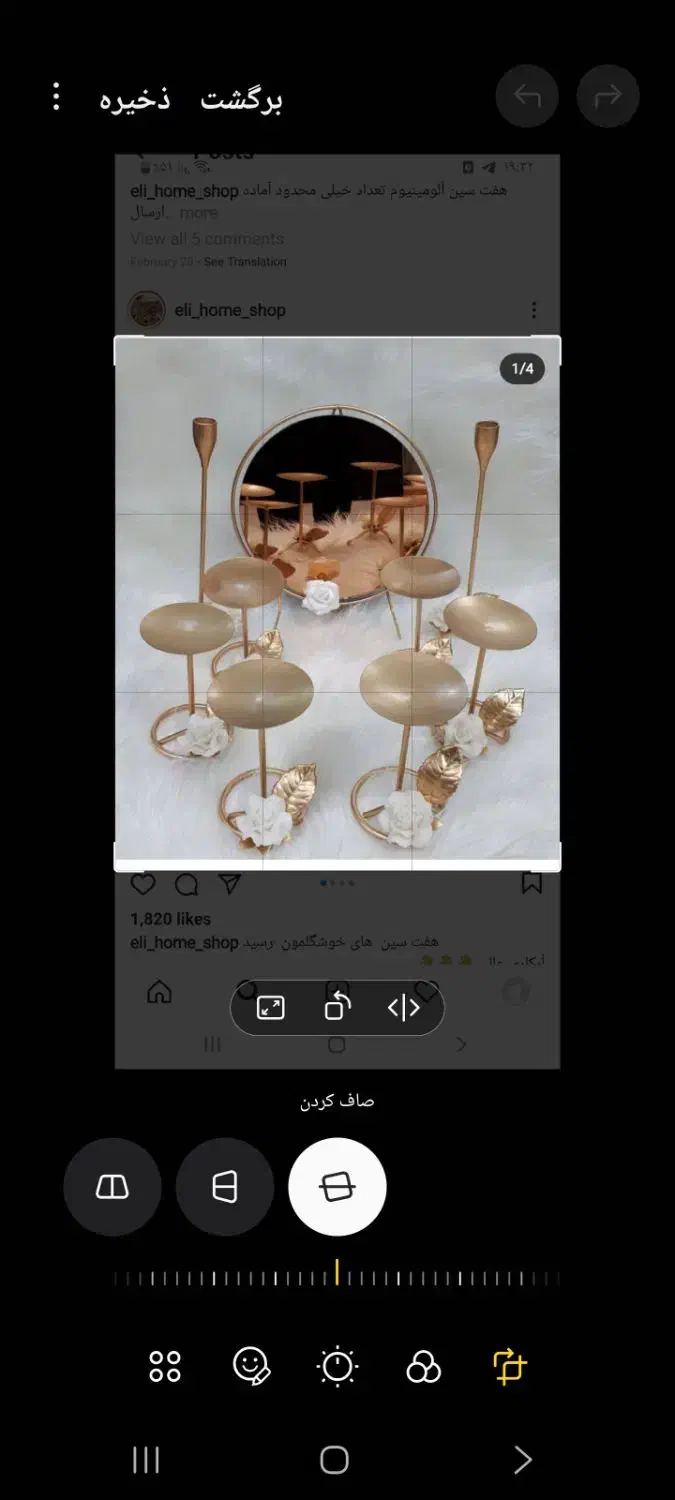This screenshot has width=675, height=1500.
Task: Go to the home screen
Action: coord(334,1460)
